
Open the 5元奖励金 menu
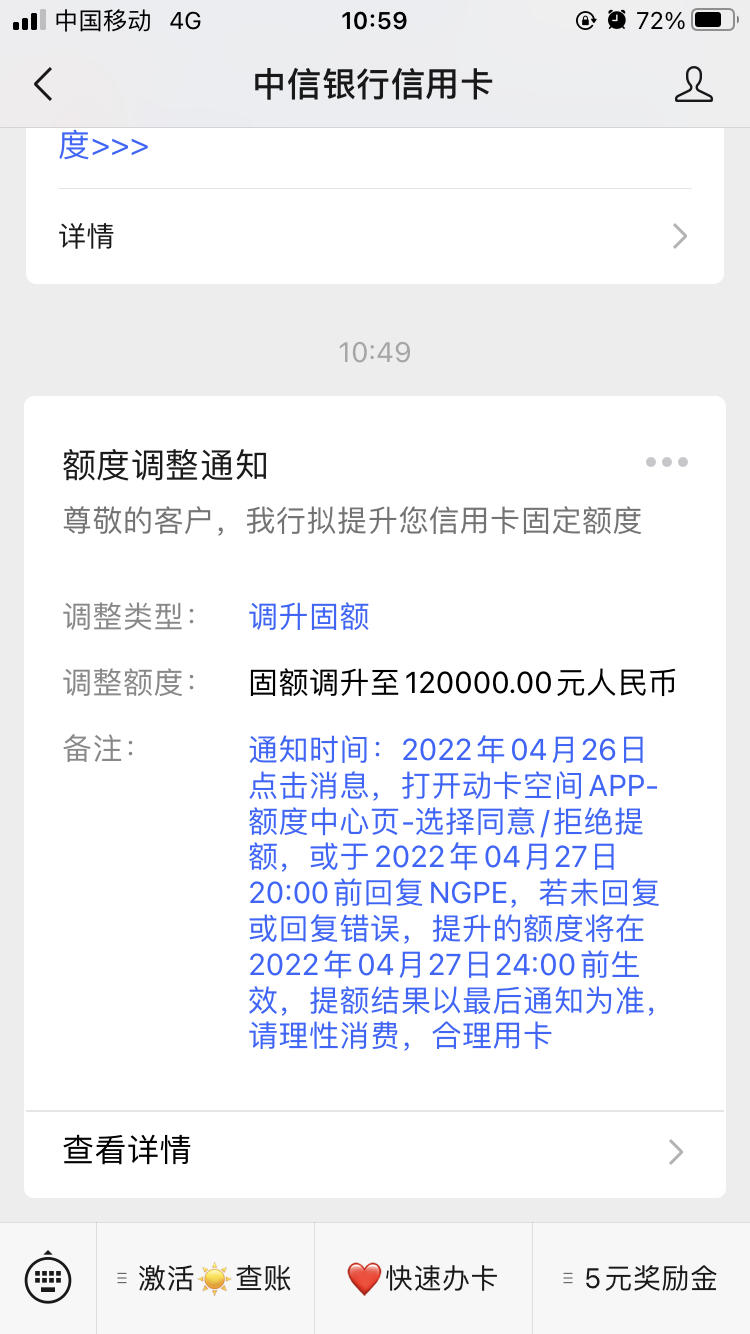pos(641,1278)
